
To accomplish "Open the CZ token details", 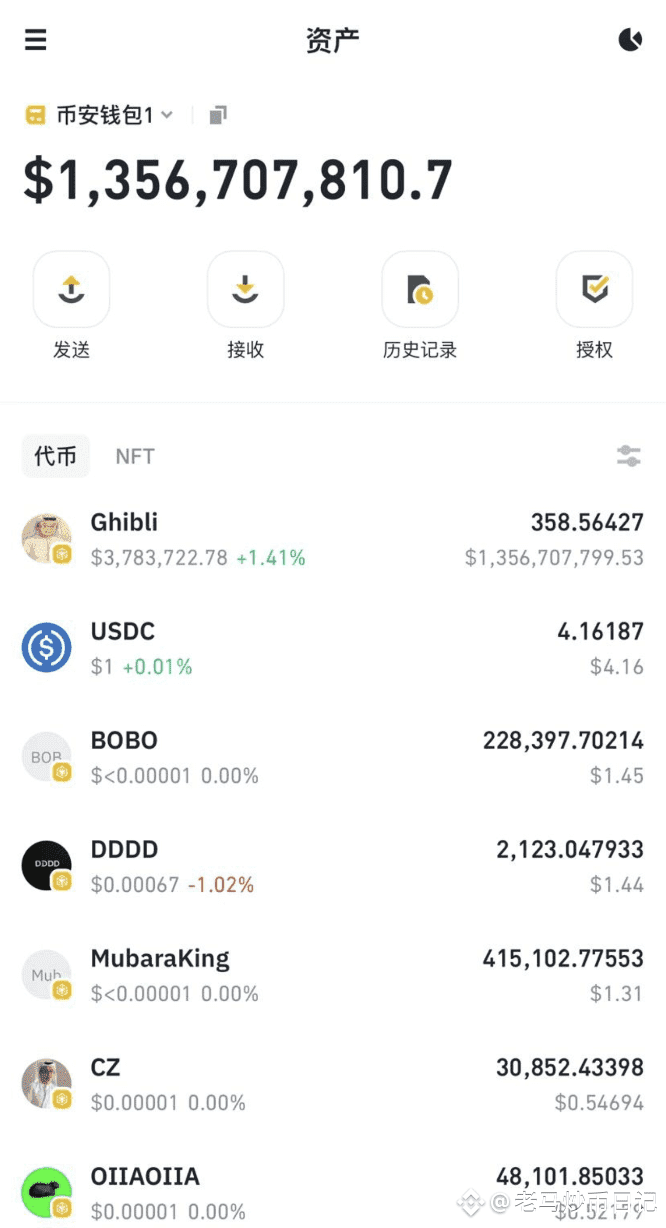I will (332, 1084).
